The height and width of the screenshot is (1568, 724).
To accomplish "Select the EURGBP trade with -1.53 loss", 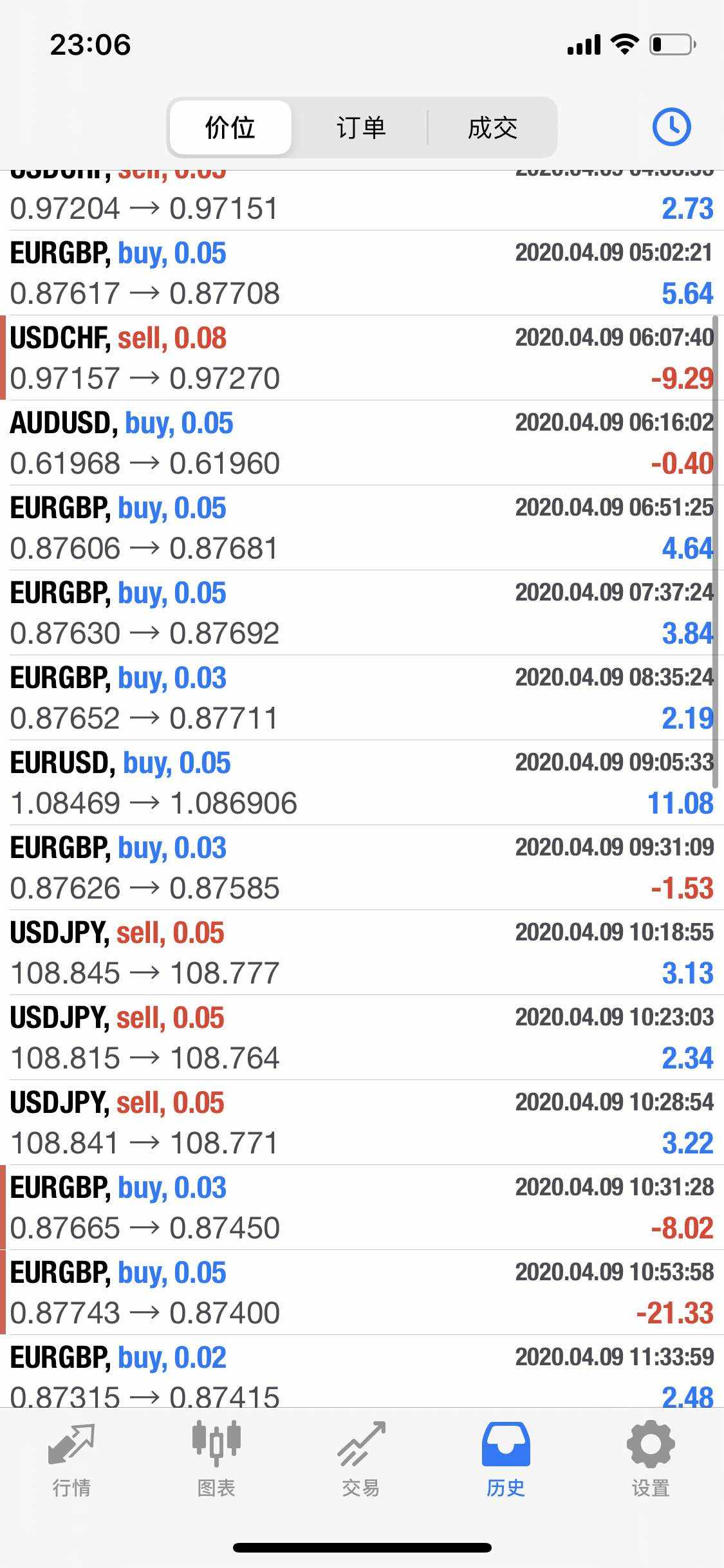I will coord(362,868).
